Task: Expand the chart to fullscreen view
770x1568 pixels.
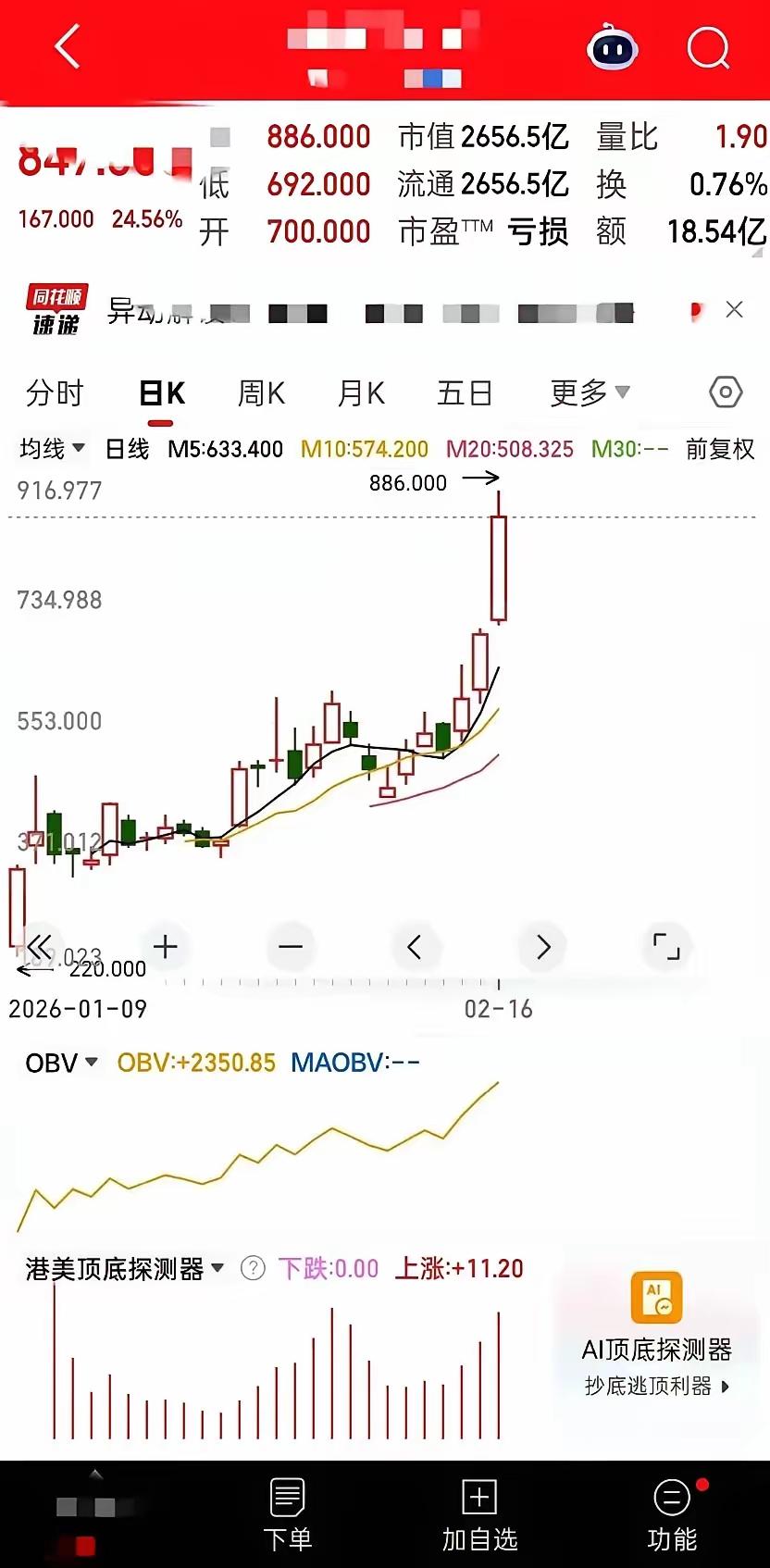Action: tap(668, 946)
